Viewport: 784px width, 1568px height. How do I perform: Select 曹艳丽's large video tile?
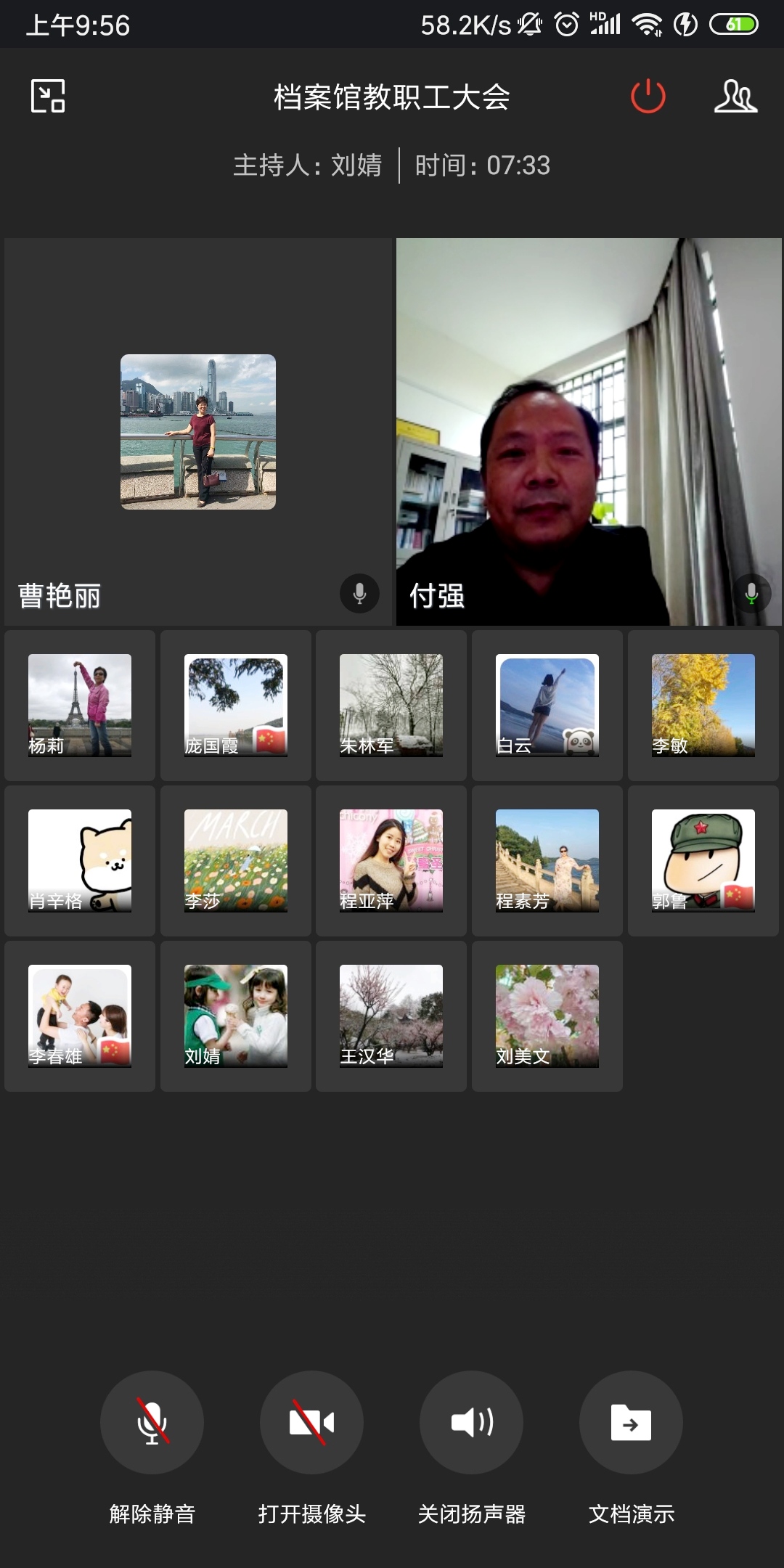(x=198, y=432)
